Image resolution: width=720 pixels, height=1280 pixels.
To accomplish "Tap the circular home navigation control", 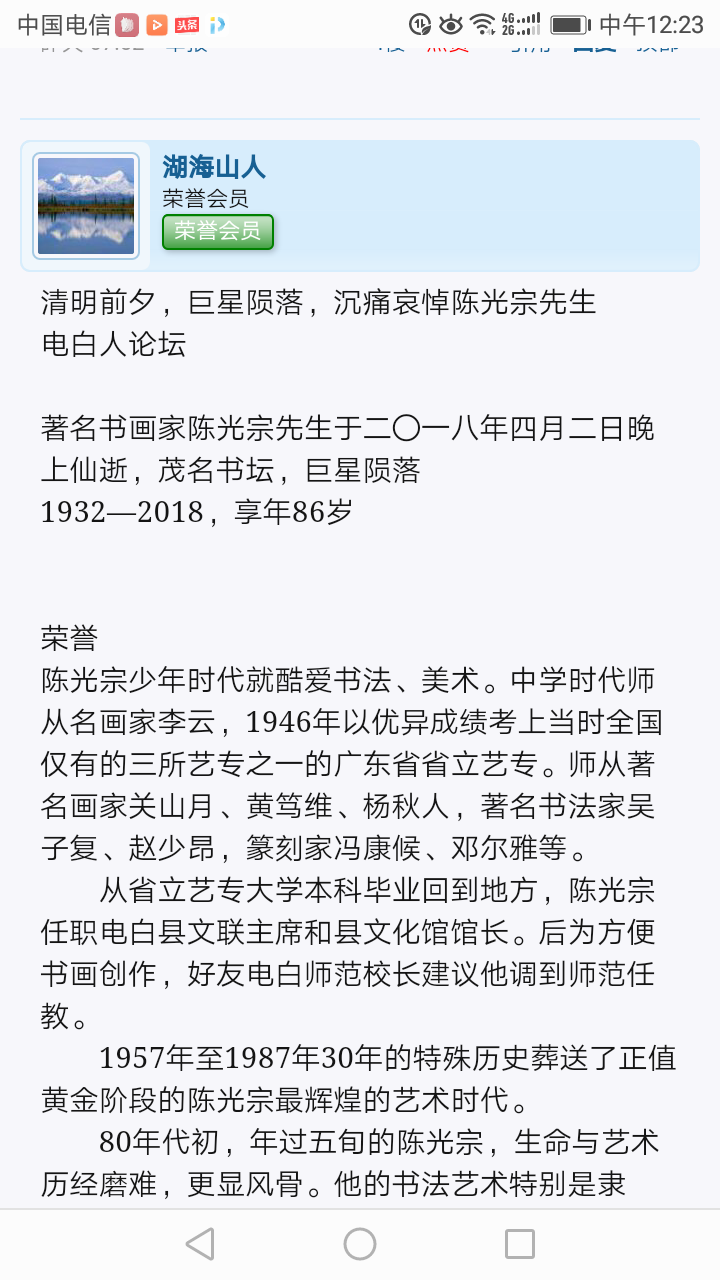I will [x=359, y=1244].
